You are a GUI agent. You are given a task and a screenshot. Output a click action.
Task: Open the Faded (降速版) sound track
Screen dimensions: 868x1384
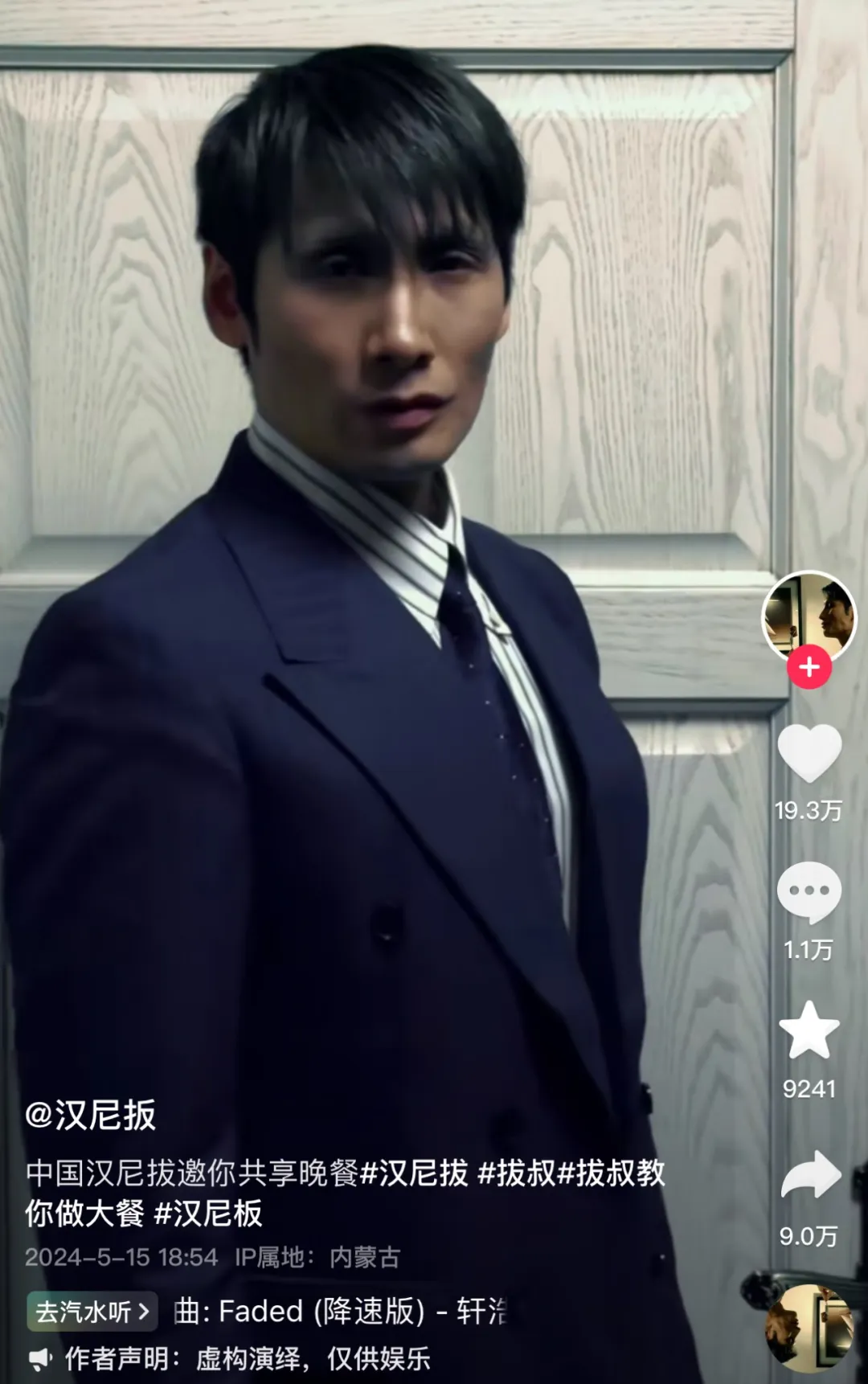(341, 1312)
